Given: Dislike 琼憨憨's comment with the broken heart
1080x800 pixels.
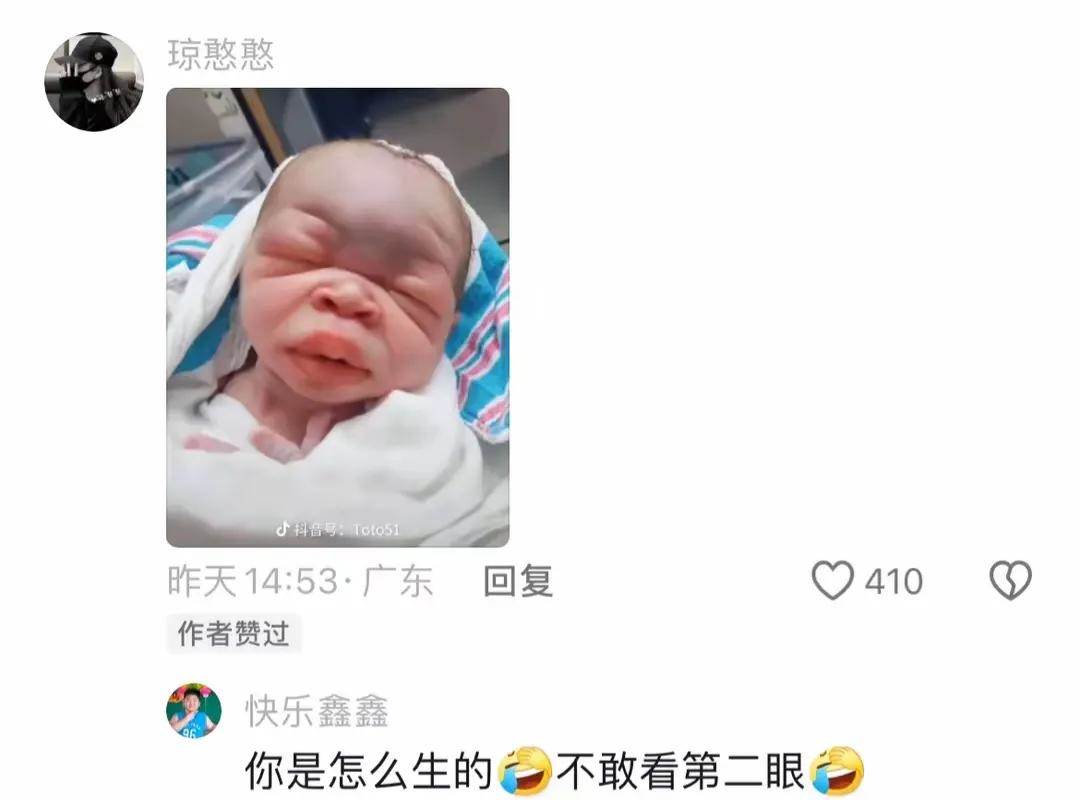Looking at the screenshot, I should click(1010, 581).
